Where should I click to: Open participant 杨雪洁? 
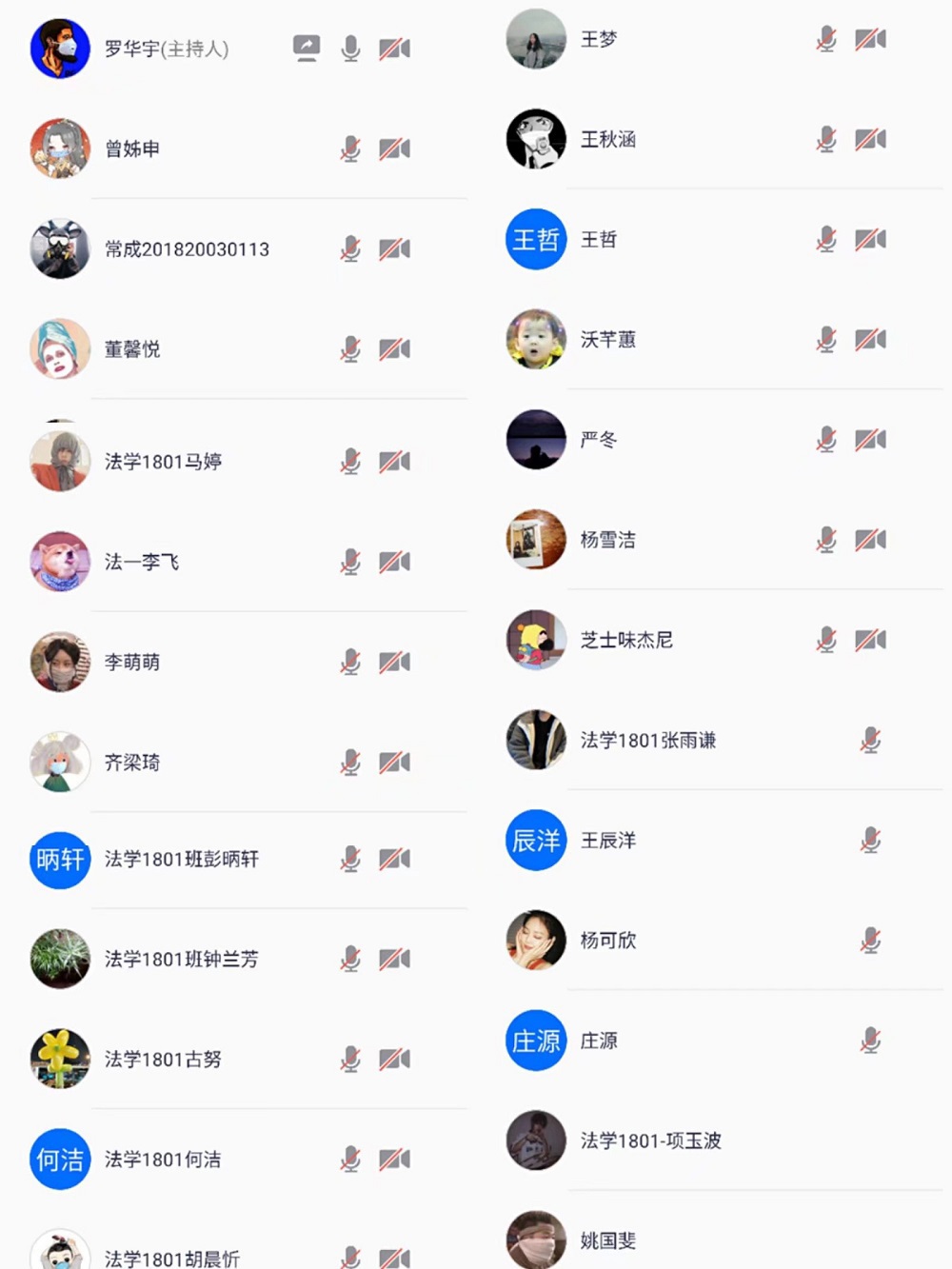point(608,540)
